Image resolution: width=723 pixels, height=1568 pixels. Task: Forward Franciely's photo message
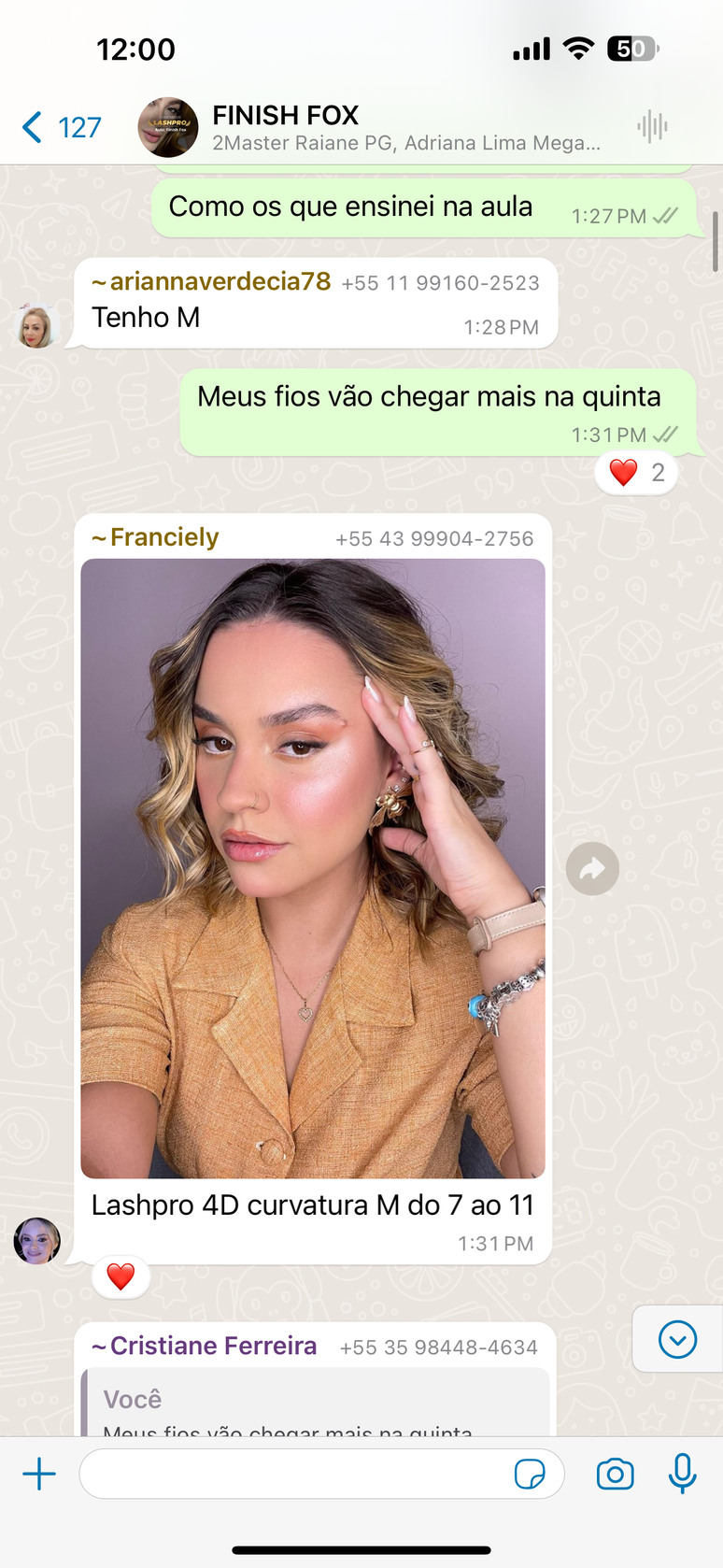click(x=592, y=869)
